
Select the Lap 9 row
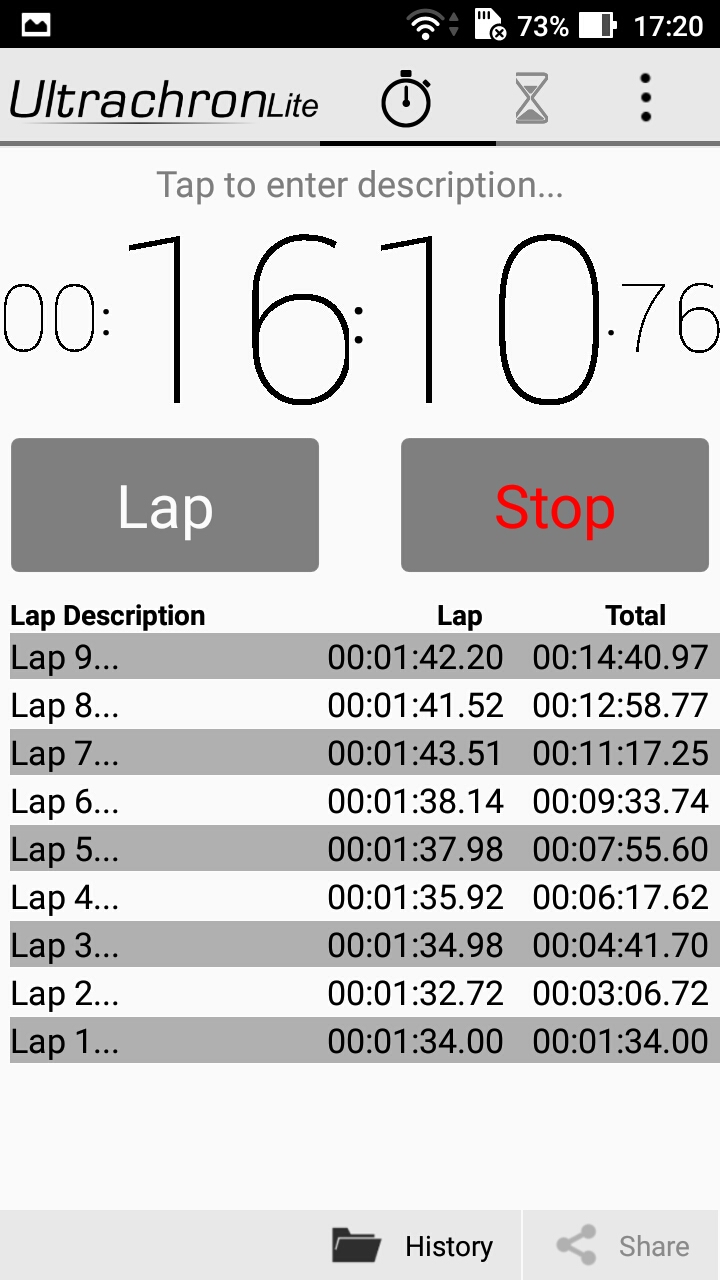click(360, 657)
